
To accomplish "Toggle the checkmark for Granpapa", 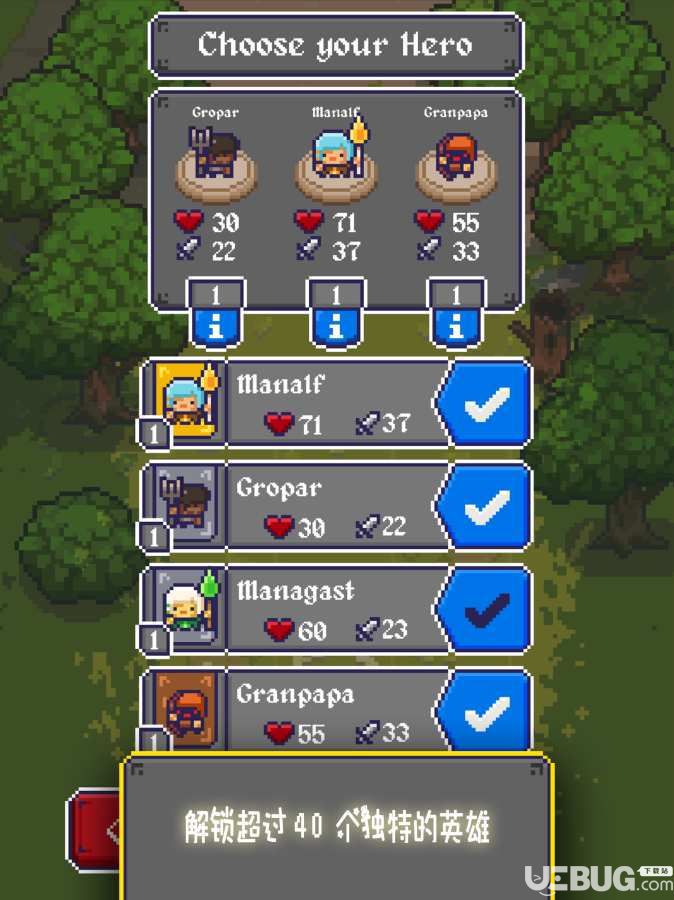I will point(486,712).
